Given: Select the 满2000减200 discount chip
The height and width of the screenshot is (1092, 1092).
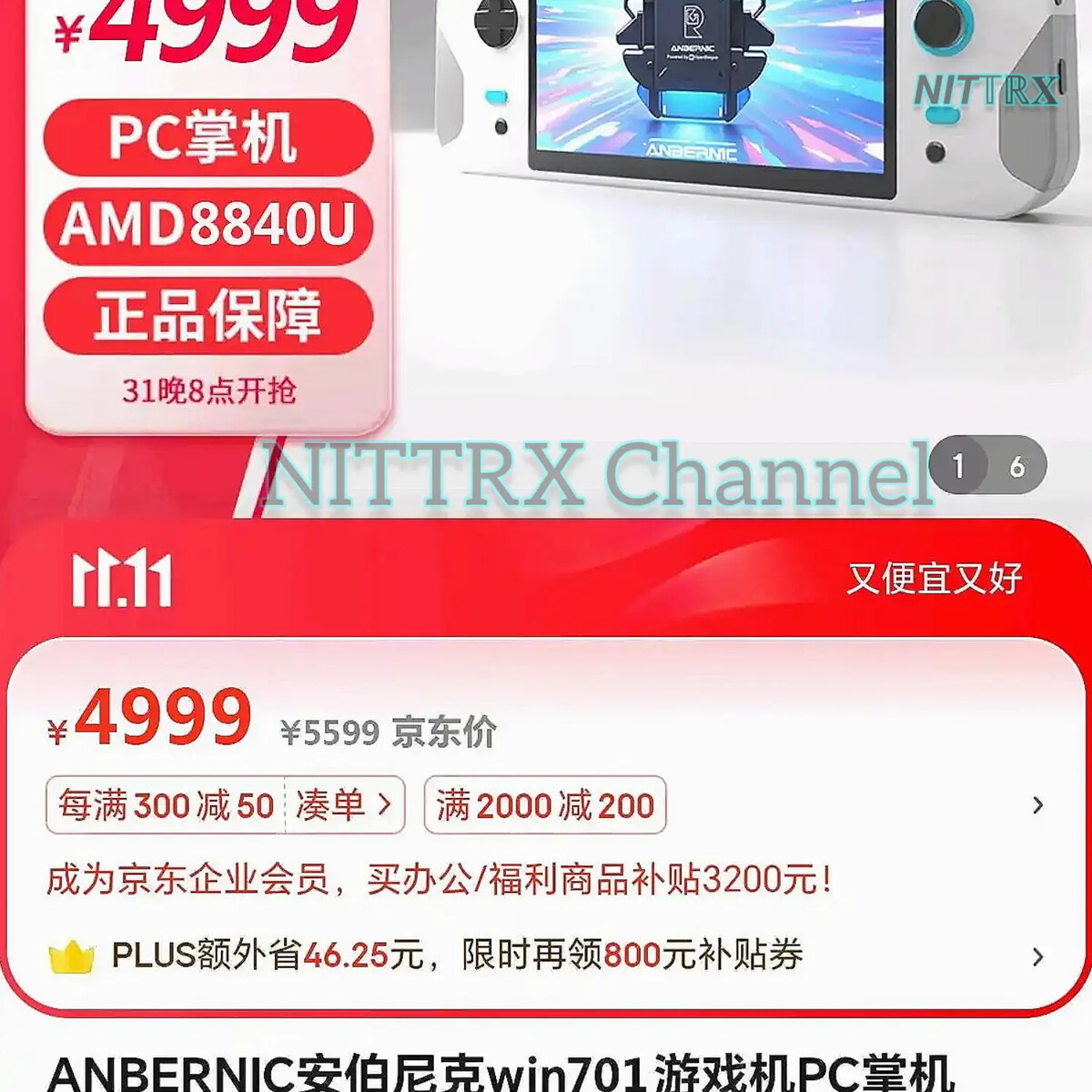Looking at the screenshot, I should pos(545,805).
